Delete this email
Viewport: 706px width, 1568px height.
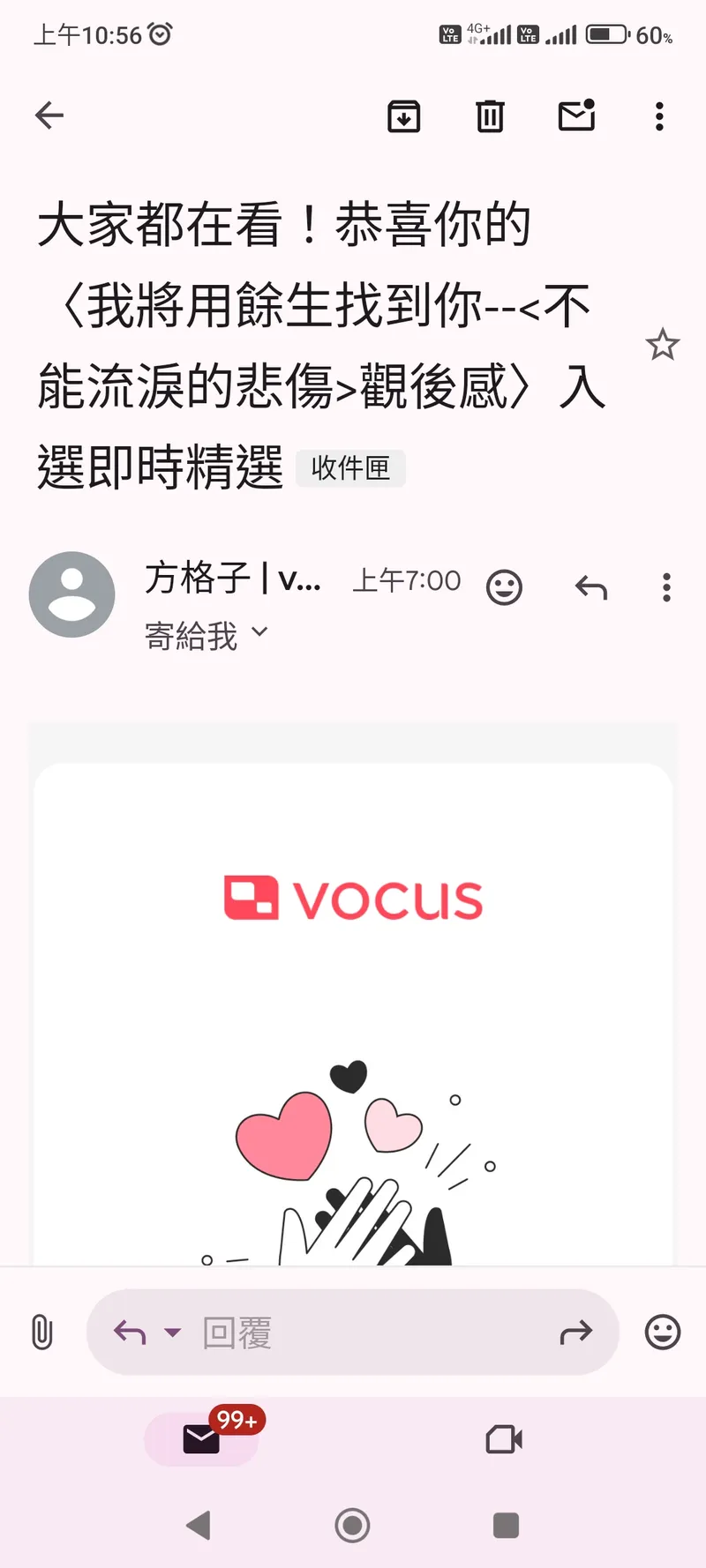pos(489,116)
